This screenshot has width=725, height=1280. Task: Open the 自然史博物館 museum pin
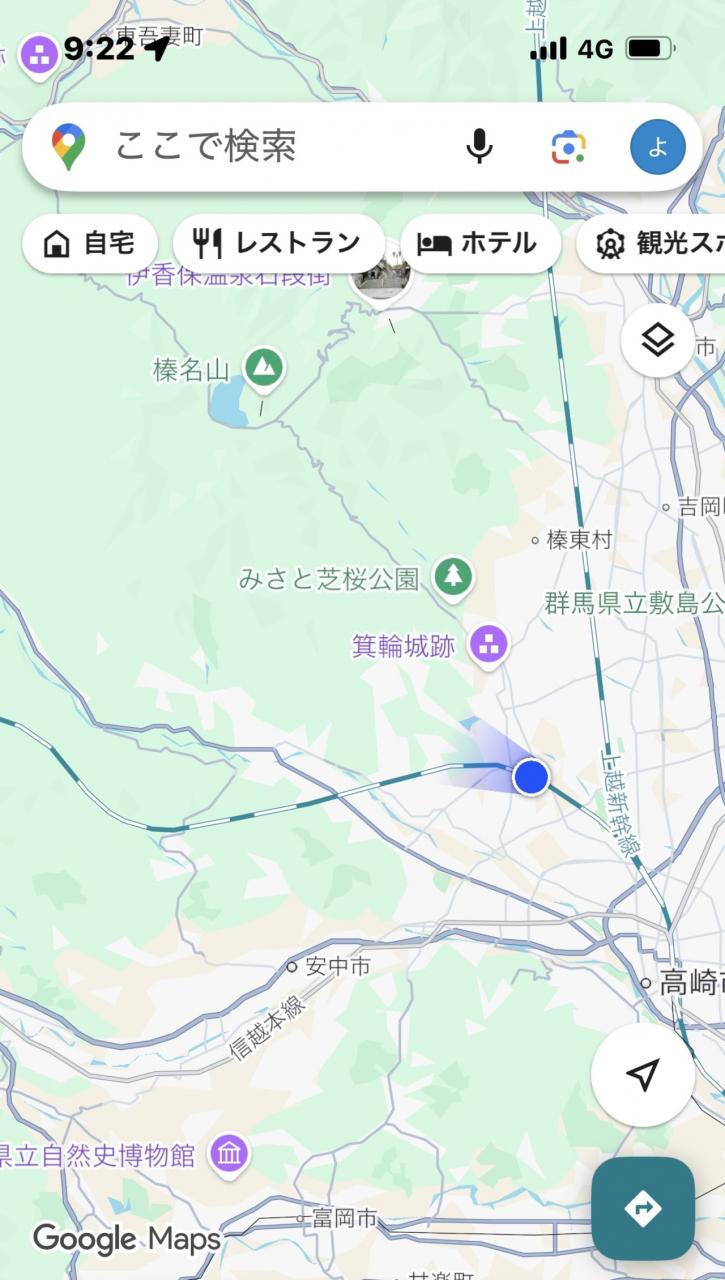pos(229,1155)
